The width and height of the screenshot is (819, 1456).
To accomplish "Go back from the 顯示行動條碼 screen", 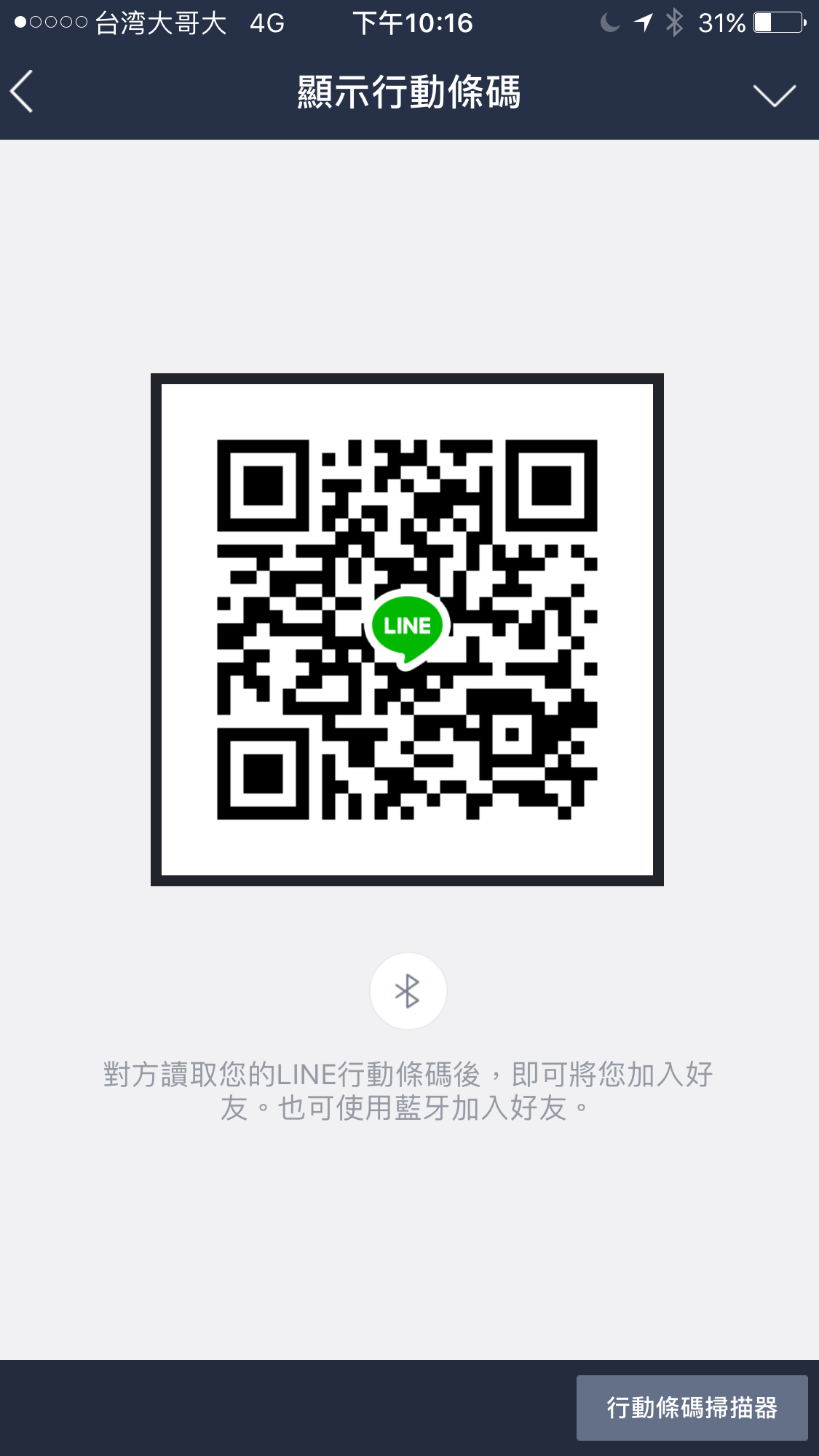I will click(23, 92).
